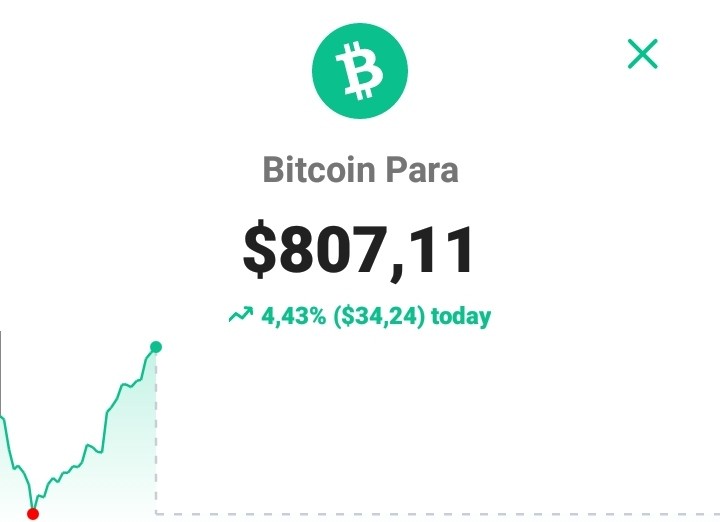Close the Bitcoin Para detail view
The image size is (720, 522).
click(x=642, y=54)
